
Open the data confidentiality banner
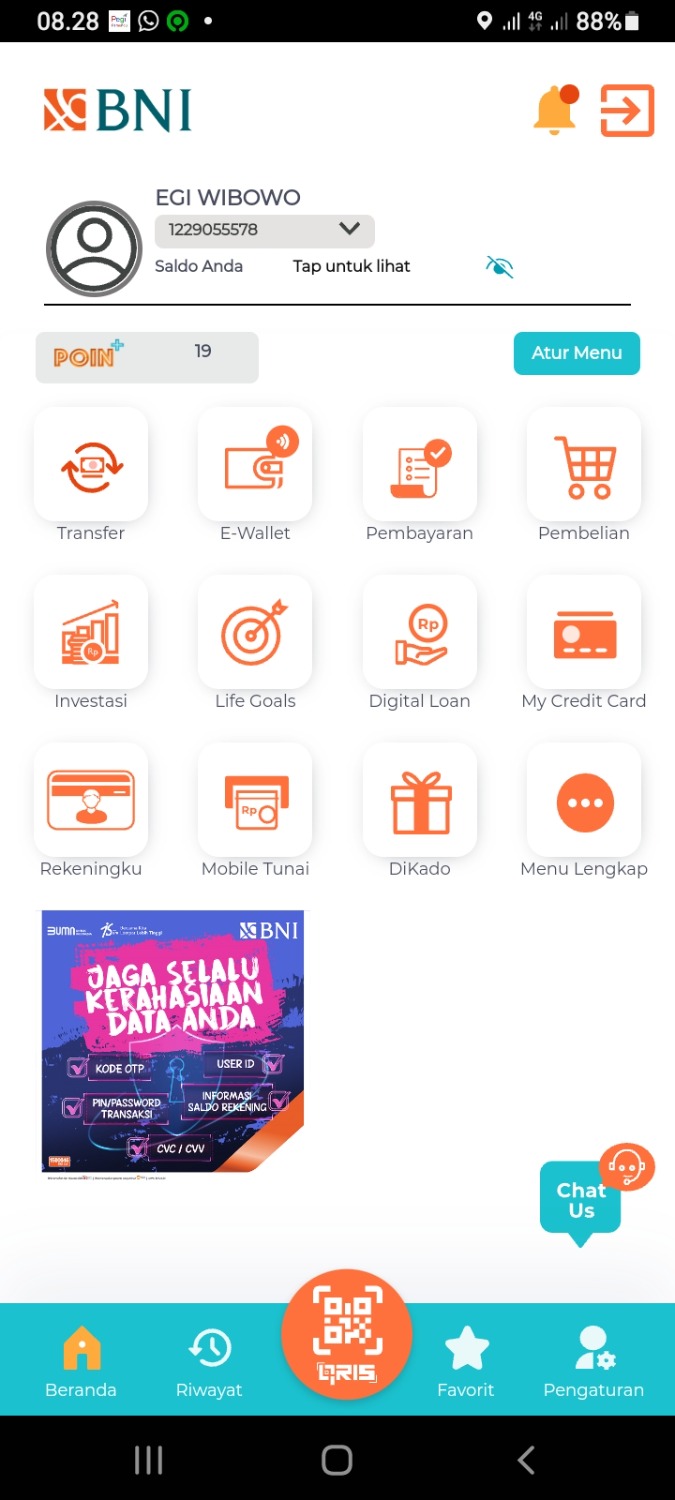(172, 1040)
